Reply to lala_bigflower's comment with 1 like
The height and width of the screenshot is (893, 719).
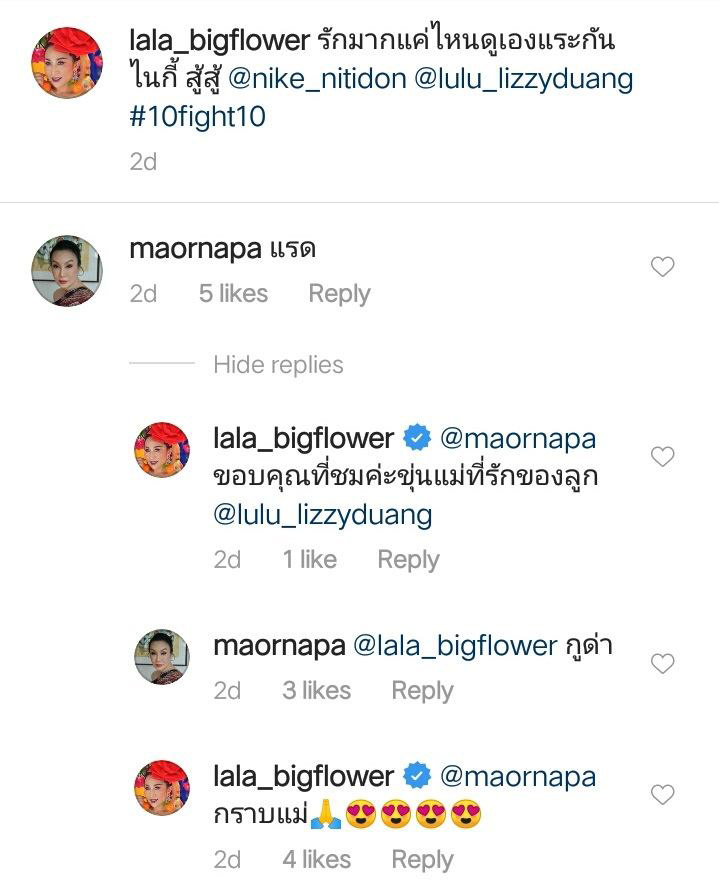[x=408, y=560]
